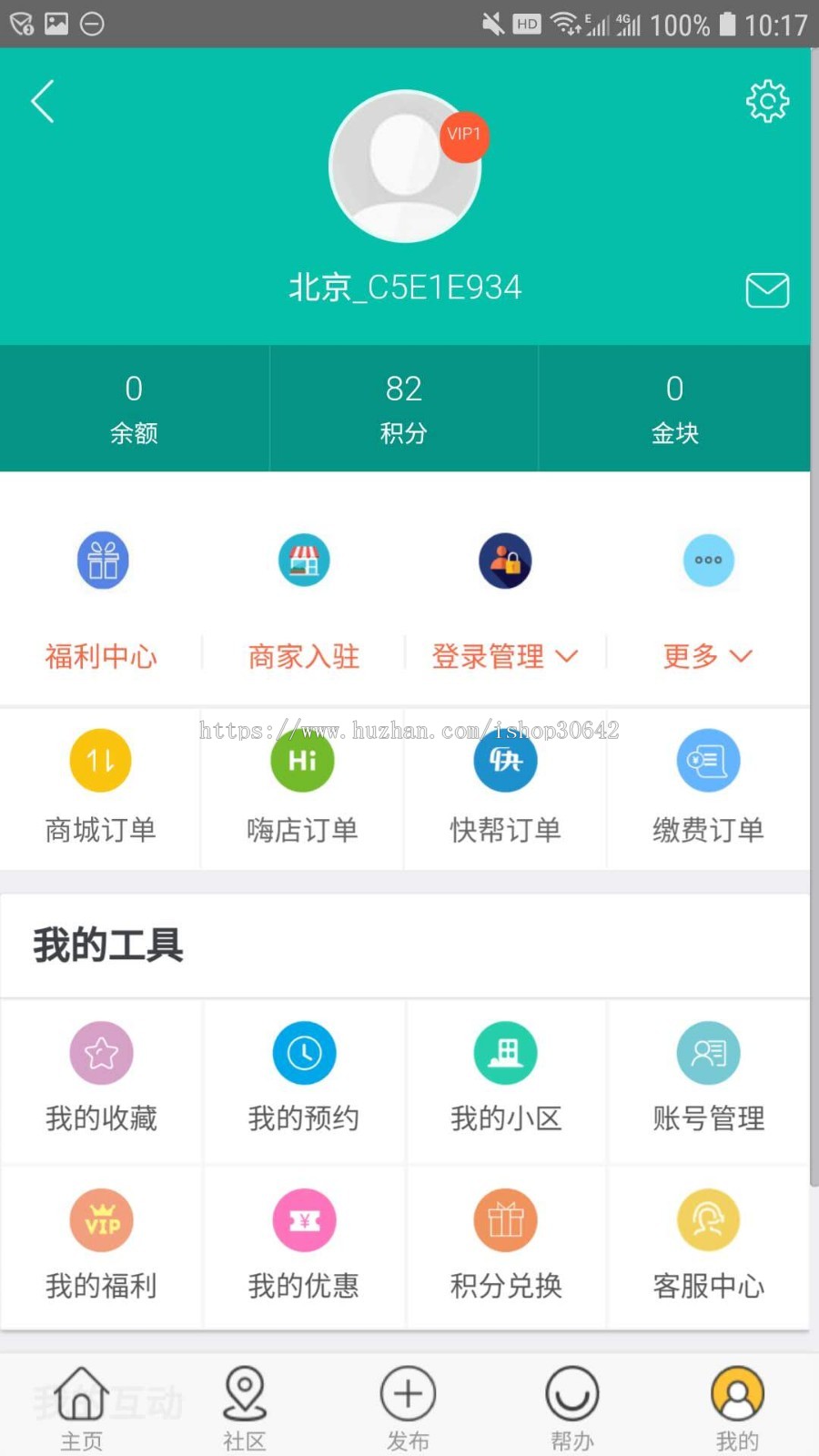The width and height of the screenshot is (819, 1456).
Task: Tap the 嗨店订单 Hi icon
Action: tap(303, 760)
